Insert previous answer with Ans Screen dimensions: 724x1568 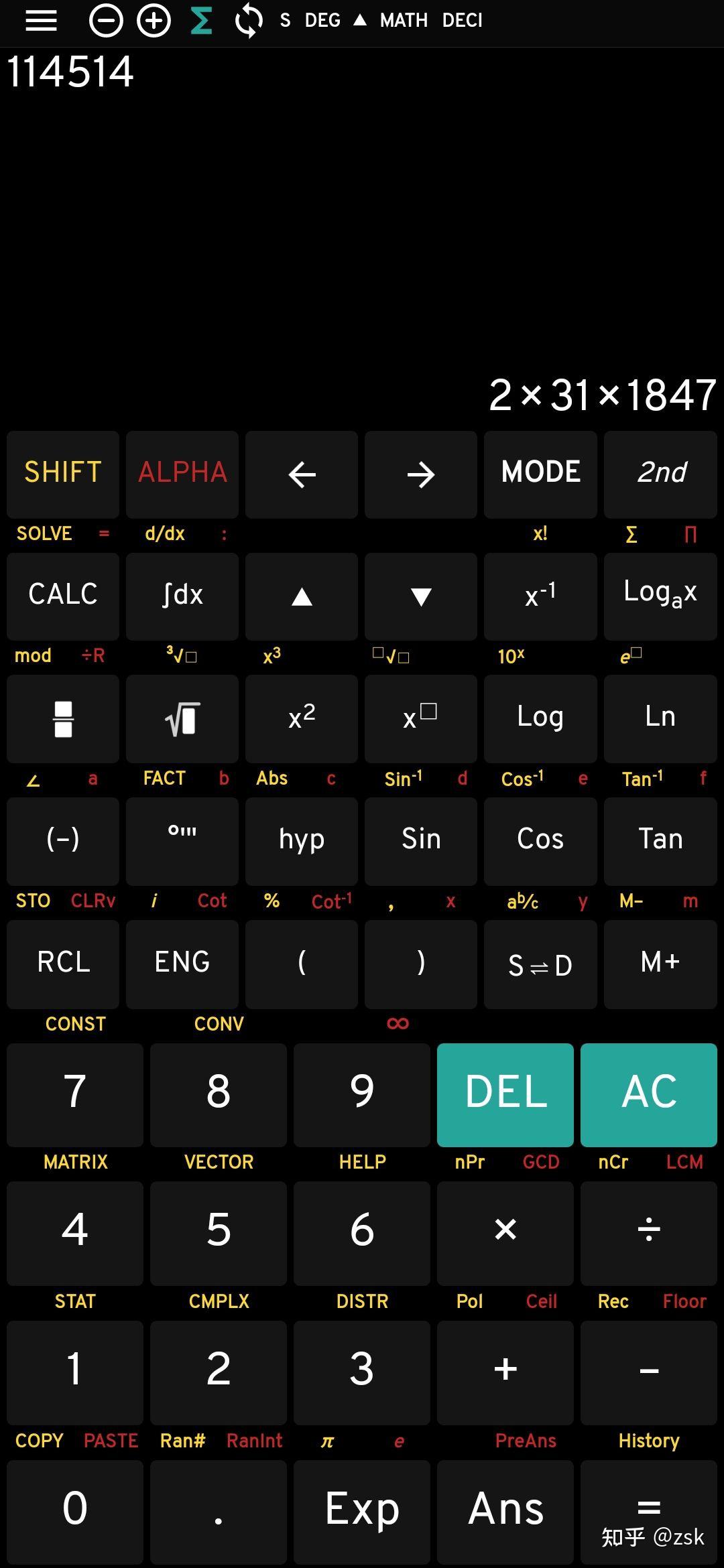[505, 1510]
